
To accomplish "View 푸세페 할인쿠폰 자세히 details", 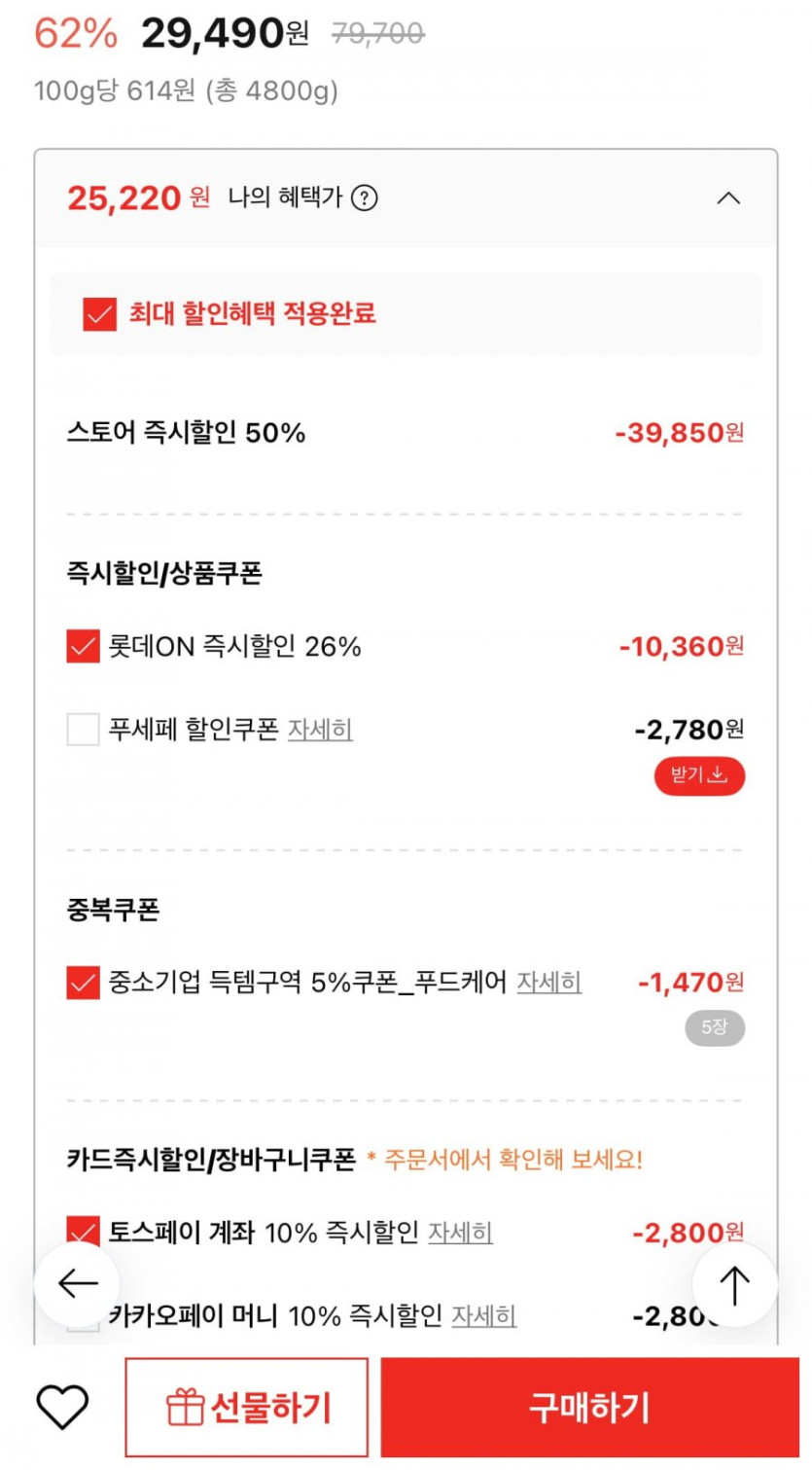I will [320, 729].
